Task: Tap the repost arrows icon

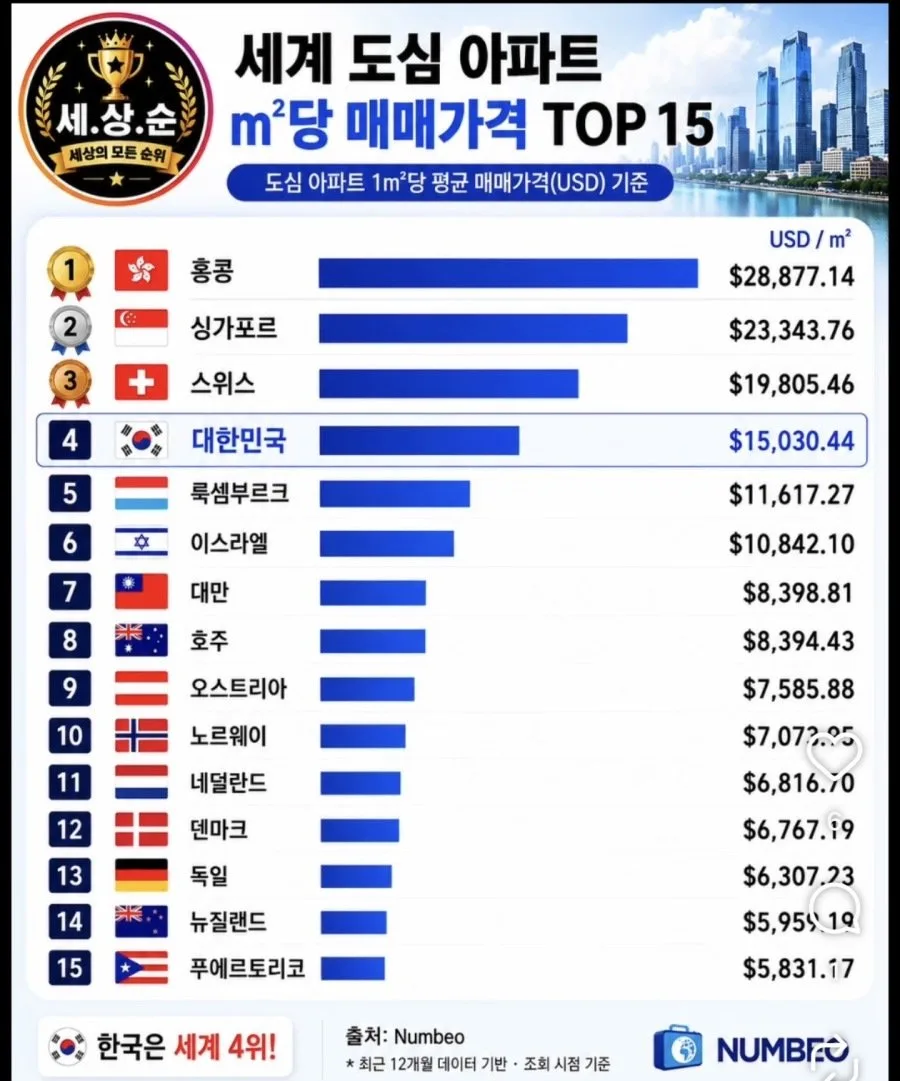Action: [x=836, y=1060]
